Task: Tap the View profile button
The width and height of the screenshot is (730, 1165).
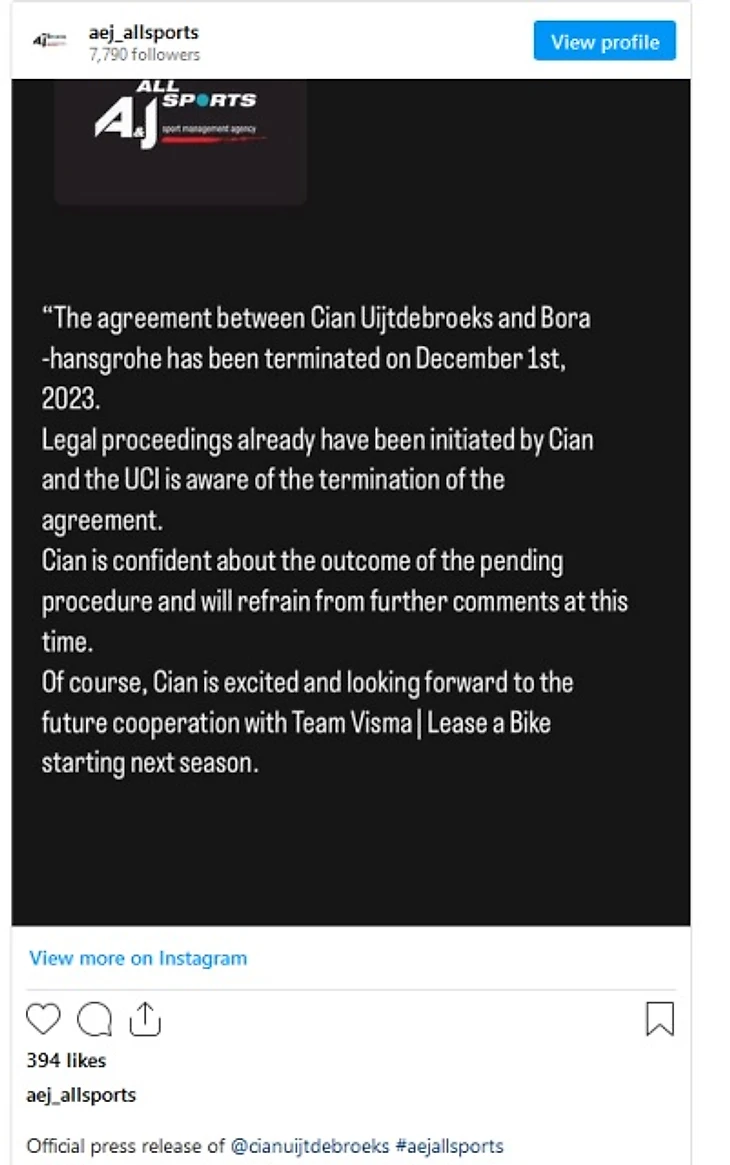Action: (604, 42)
